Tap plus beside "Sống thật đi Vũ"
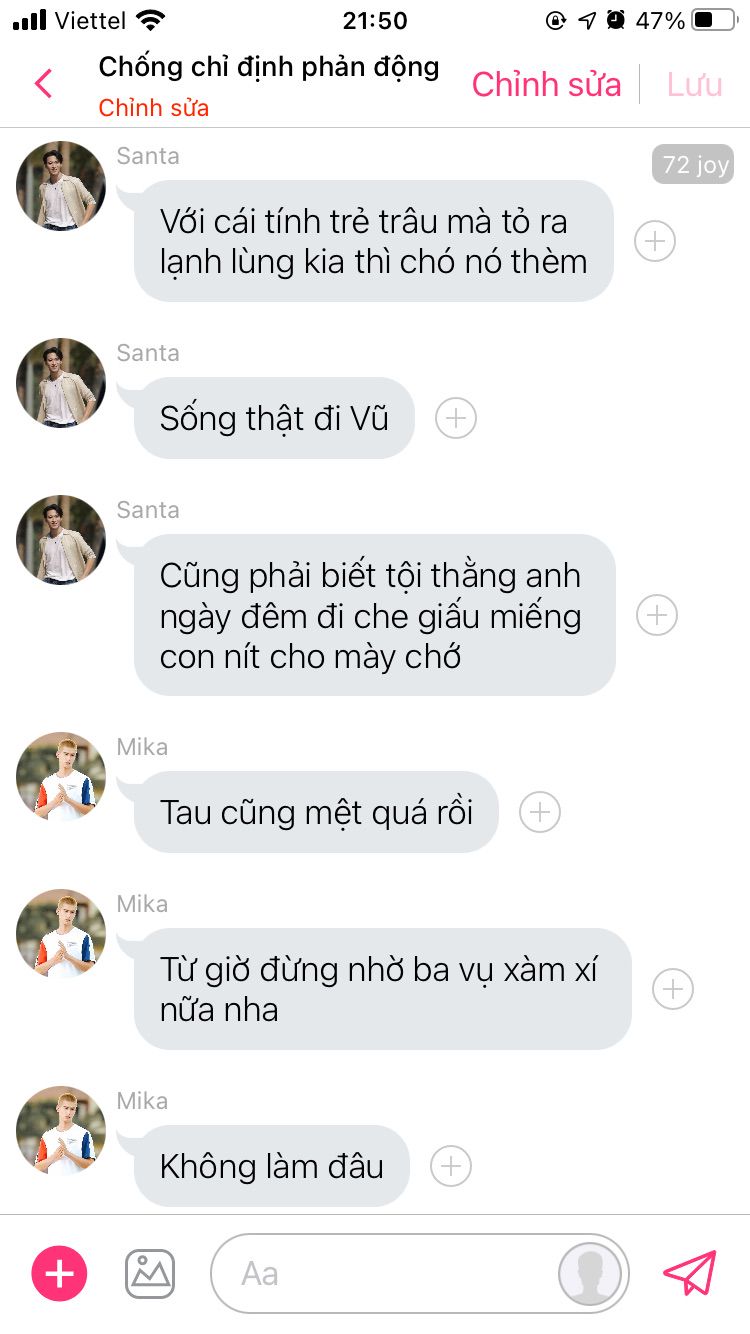This screenshot has height=1334, width=750. [x=456, y=418]
